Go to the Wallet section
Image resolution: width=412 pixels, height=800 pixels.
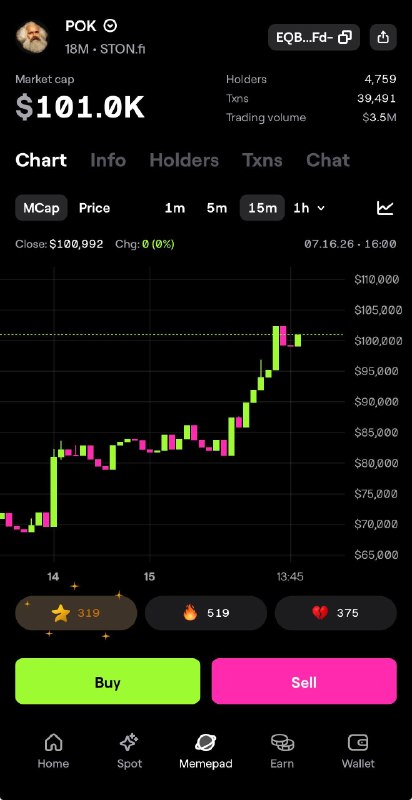coord(358,751)
